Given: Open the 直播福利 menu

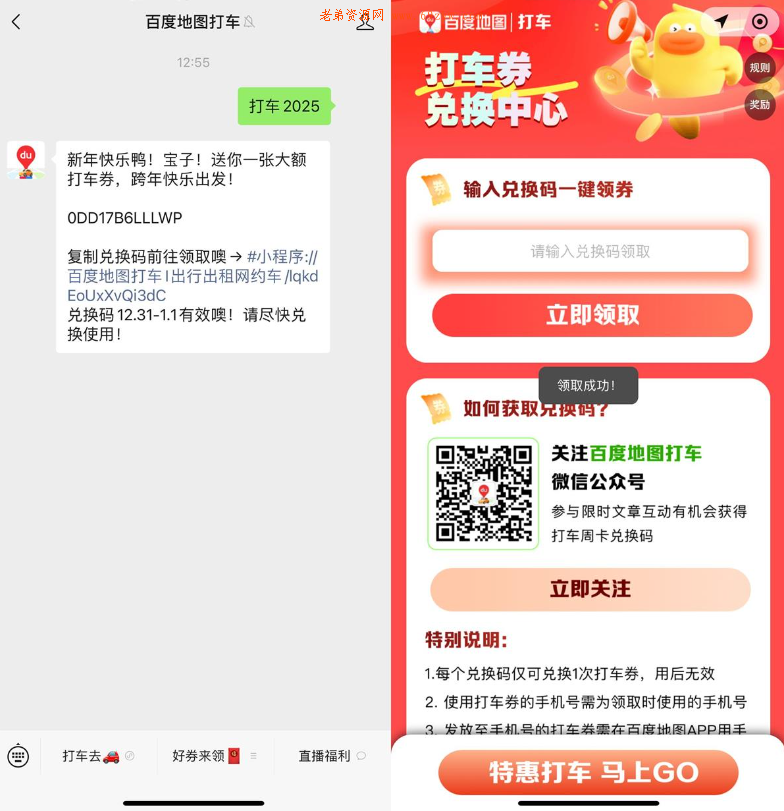Looking at the screenshot, I should tap(332, 756).
